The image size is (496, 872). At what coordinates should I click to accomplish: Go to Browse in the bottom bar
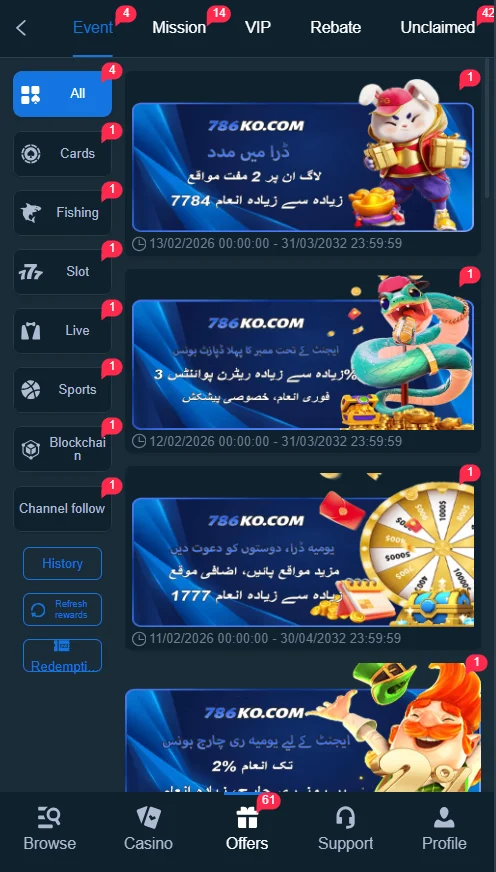pos(49,828)
